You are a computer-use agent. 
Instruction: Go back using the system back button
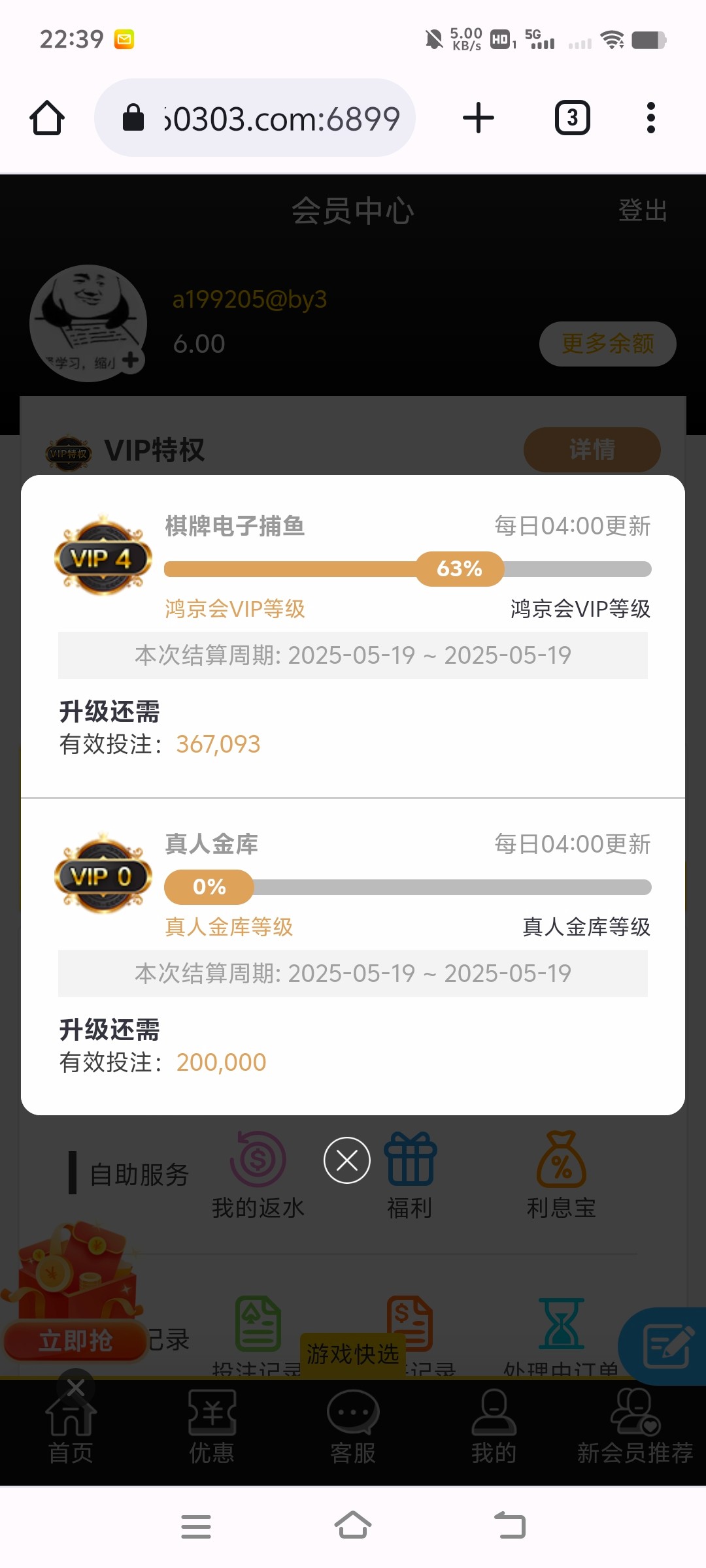click(x=510, y=1526)
